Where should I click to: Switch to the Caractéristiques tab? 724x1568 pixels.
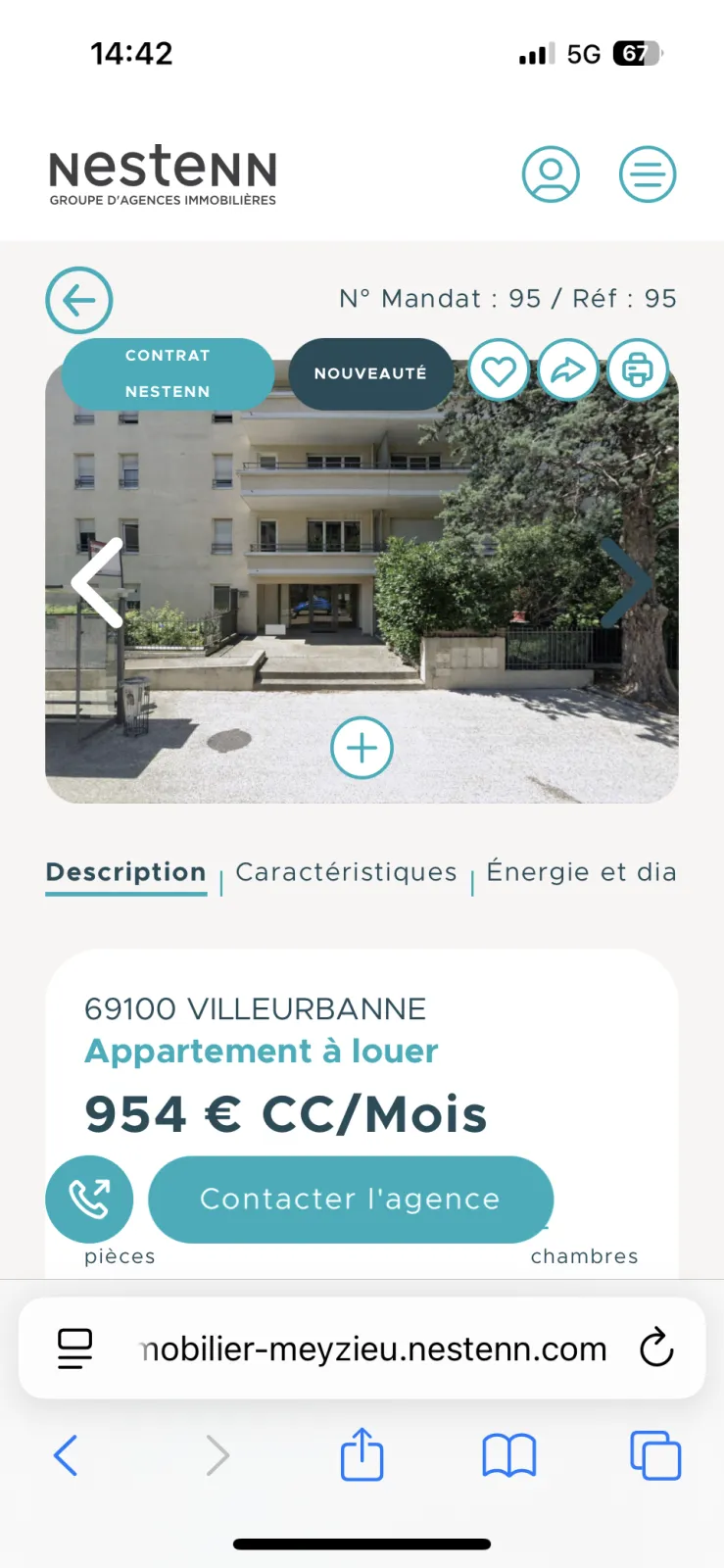click(346, 871)
